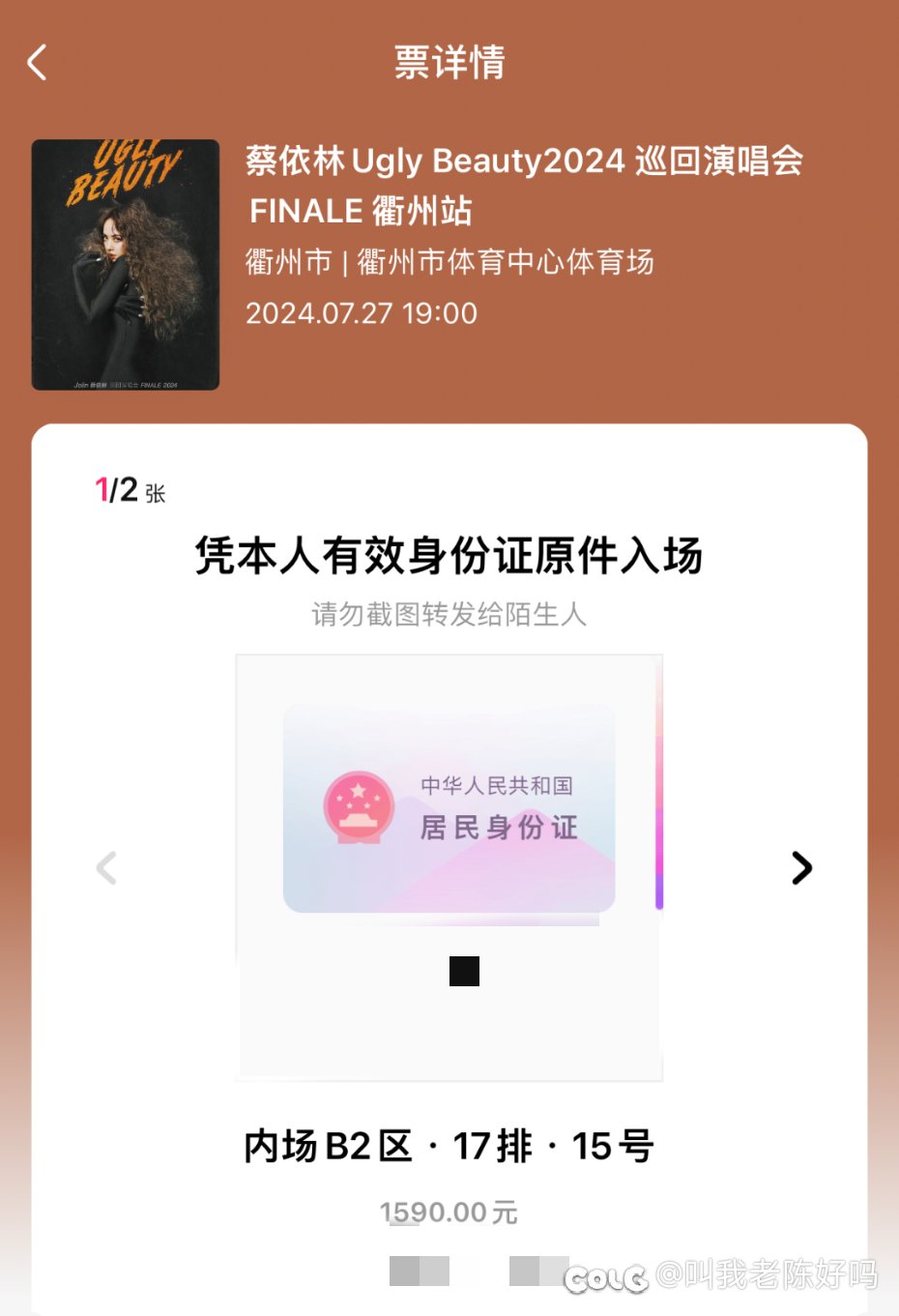Go back from ticket details
The width and height of the screenshot is (899, 1316).
click(x=37, y=63)
